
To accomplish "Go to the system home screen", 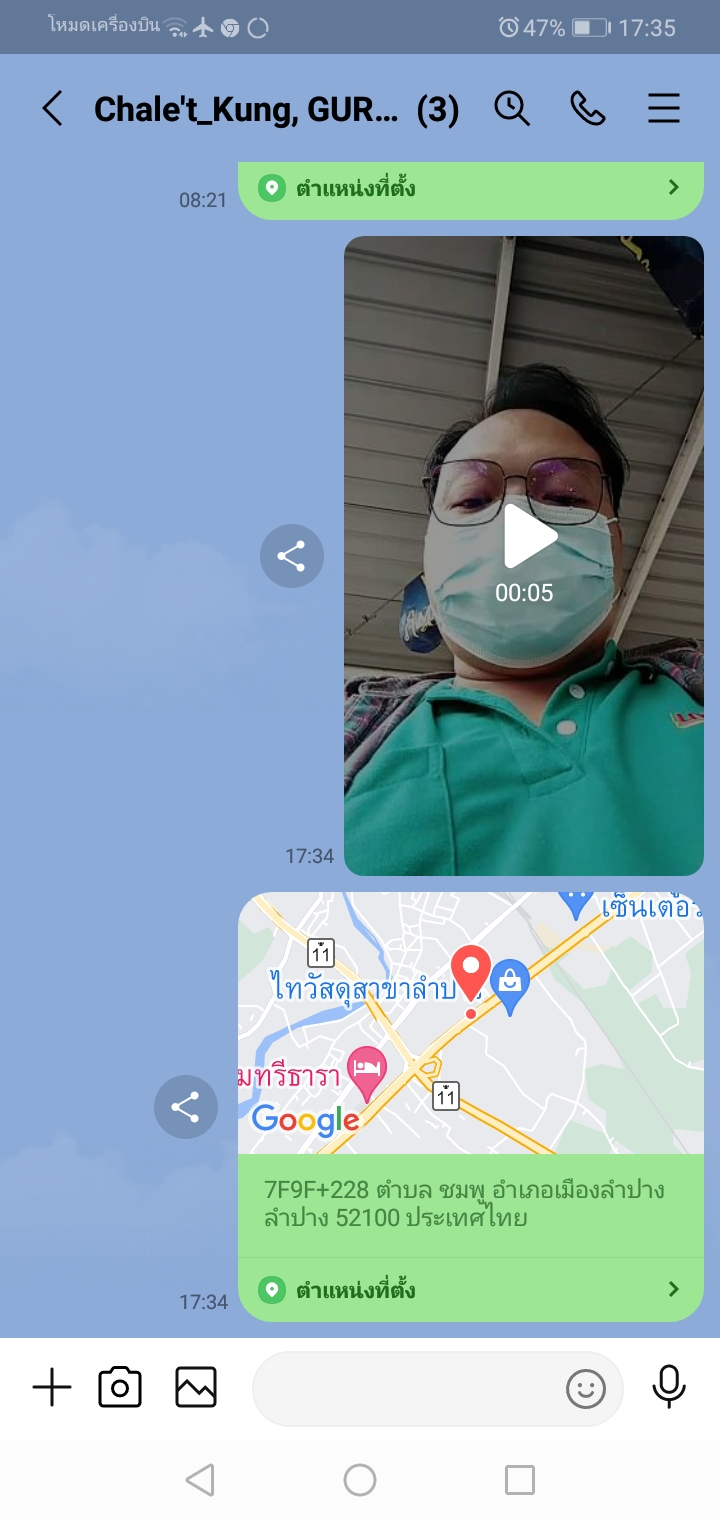I will (x=360, y=1480).
